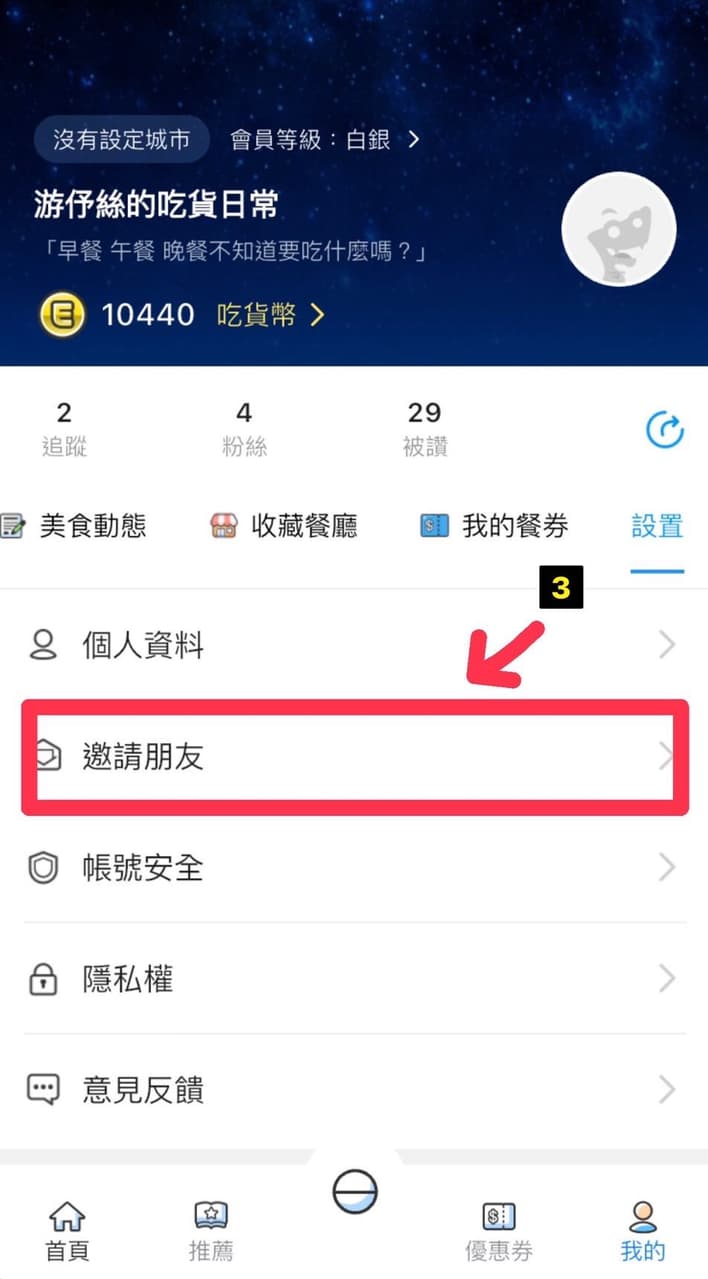The height and width of the screenshot is (1279, 708).
Task: Open 隱私權 privacy settings
Action: pyautogui.click(x=354, y=979)
